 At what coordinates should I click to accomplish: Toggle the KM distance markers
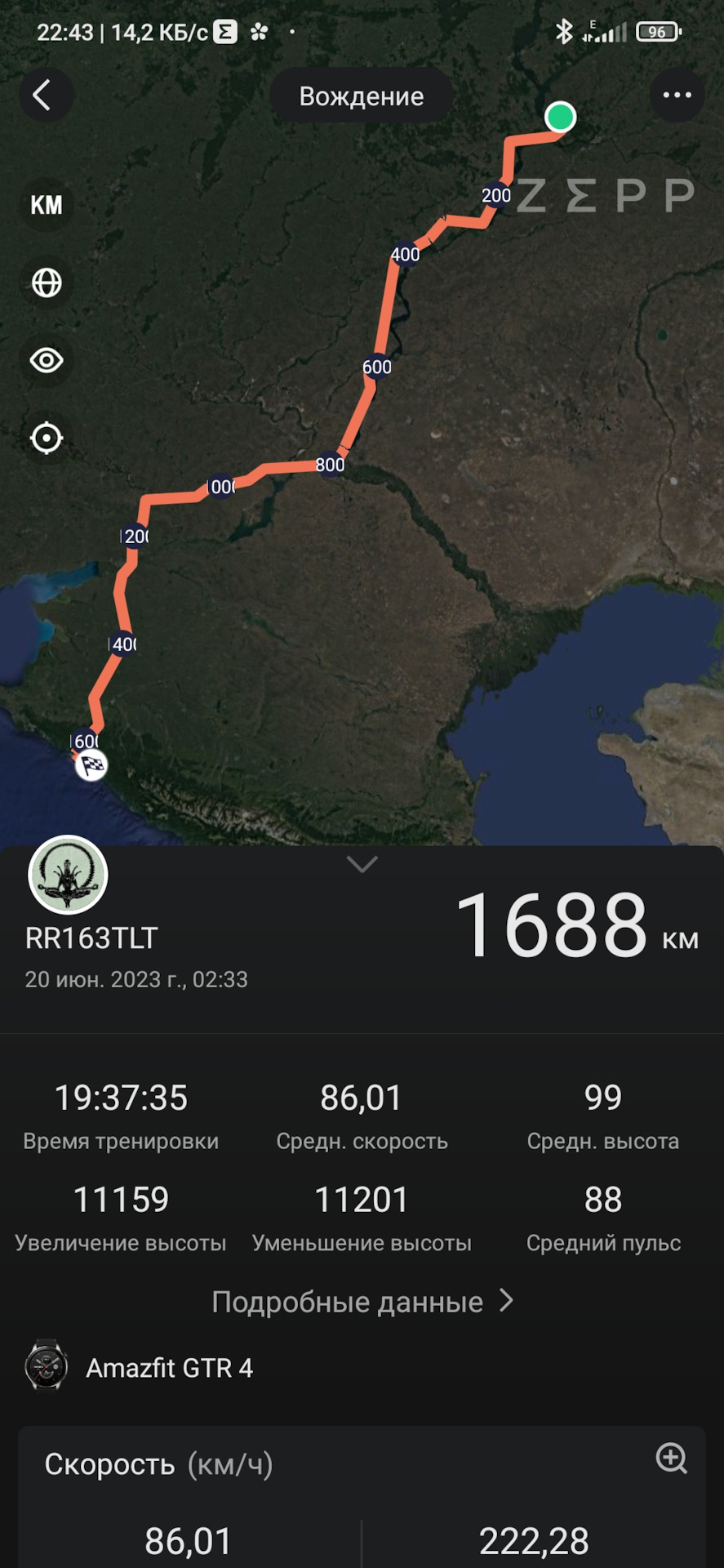coord(47,205)
